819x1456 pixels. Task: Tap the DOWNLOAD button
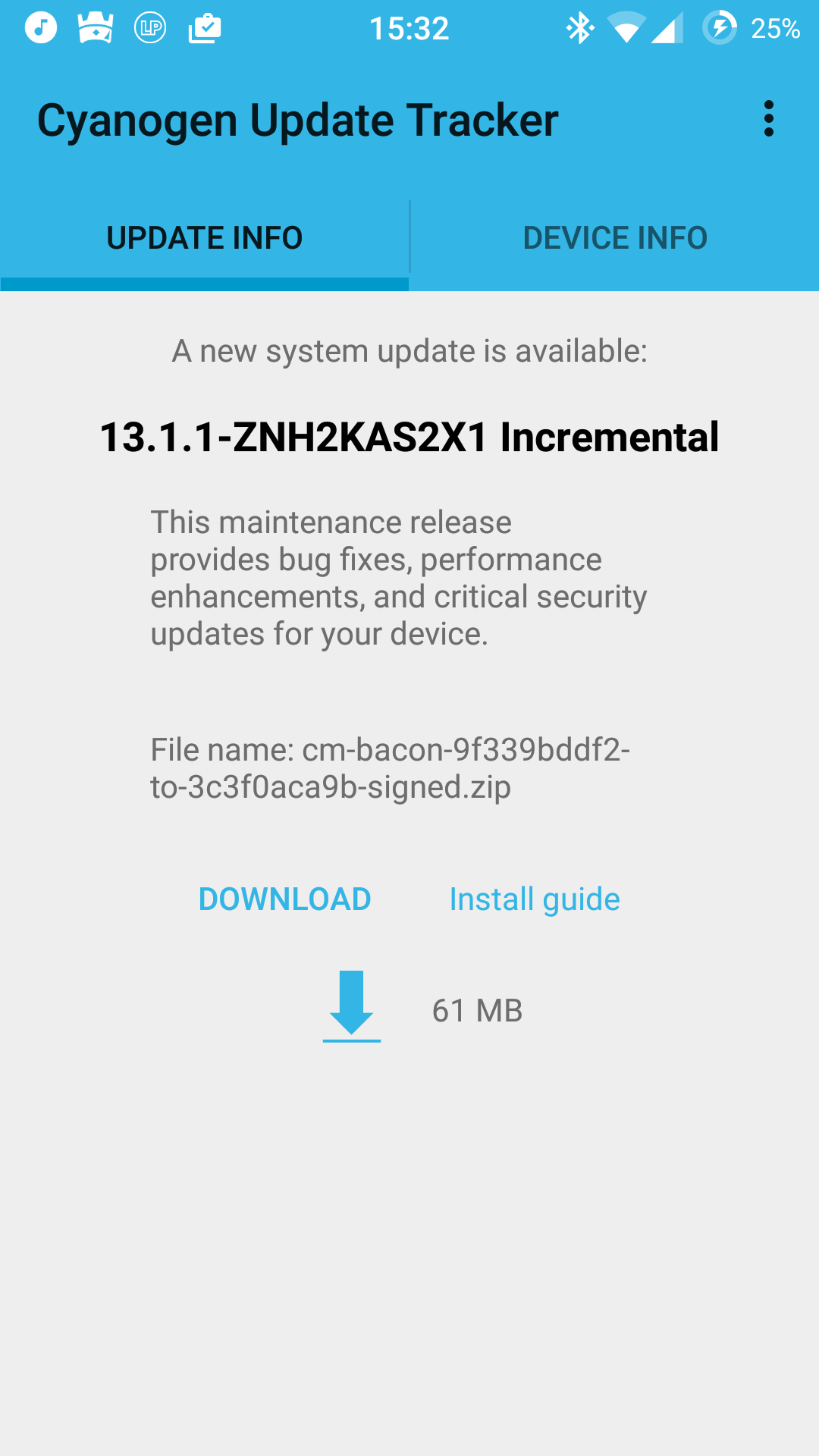coord(284,899)
